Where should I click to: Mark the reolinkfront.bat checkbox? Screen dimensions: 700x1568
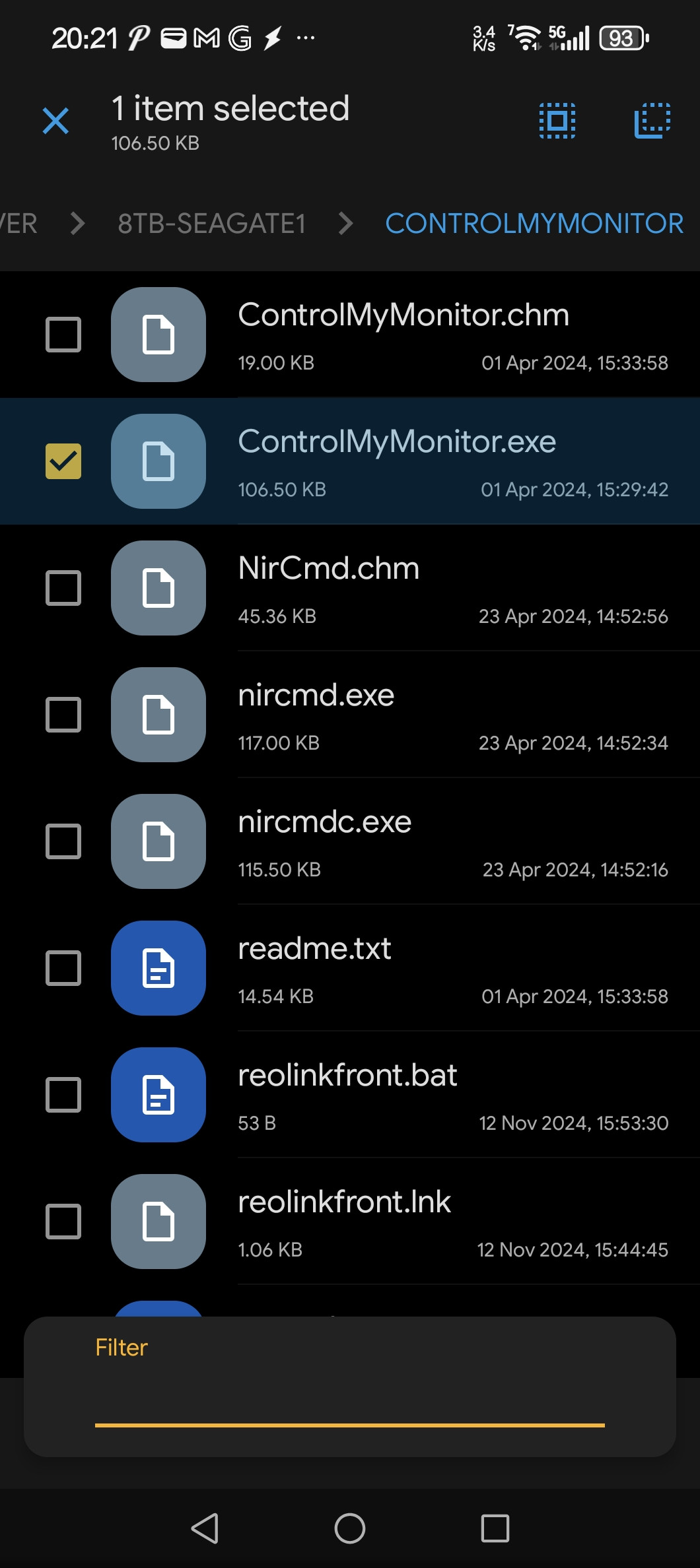[x=63, y=1095]
